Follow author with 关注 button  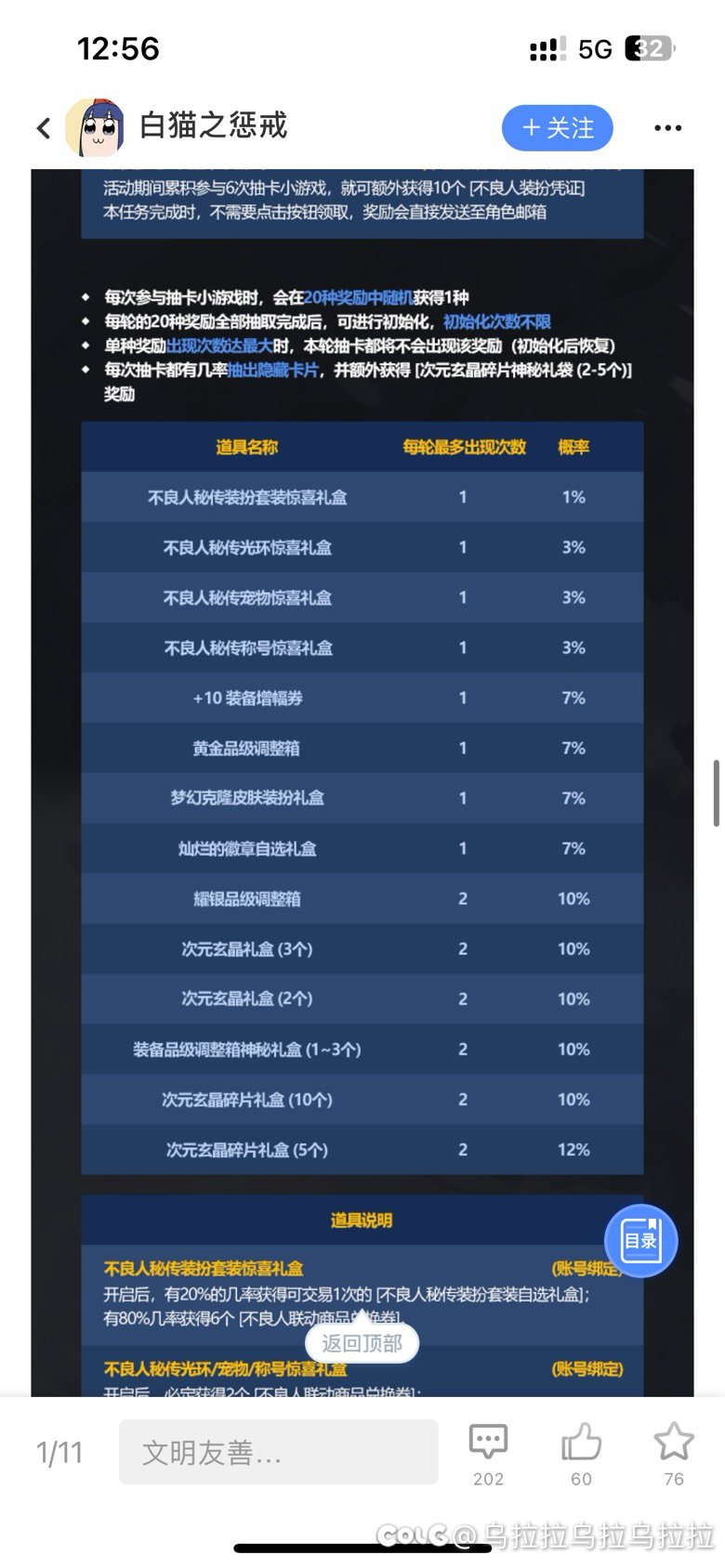pos(558,128)
